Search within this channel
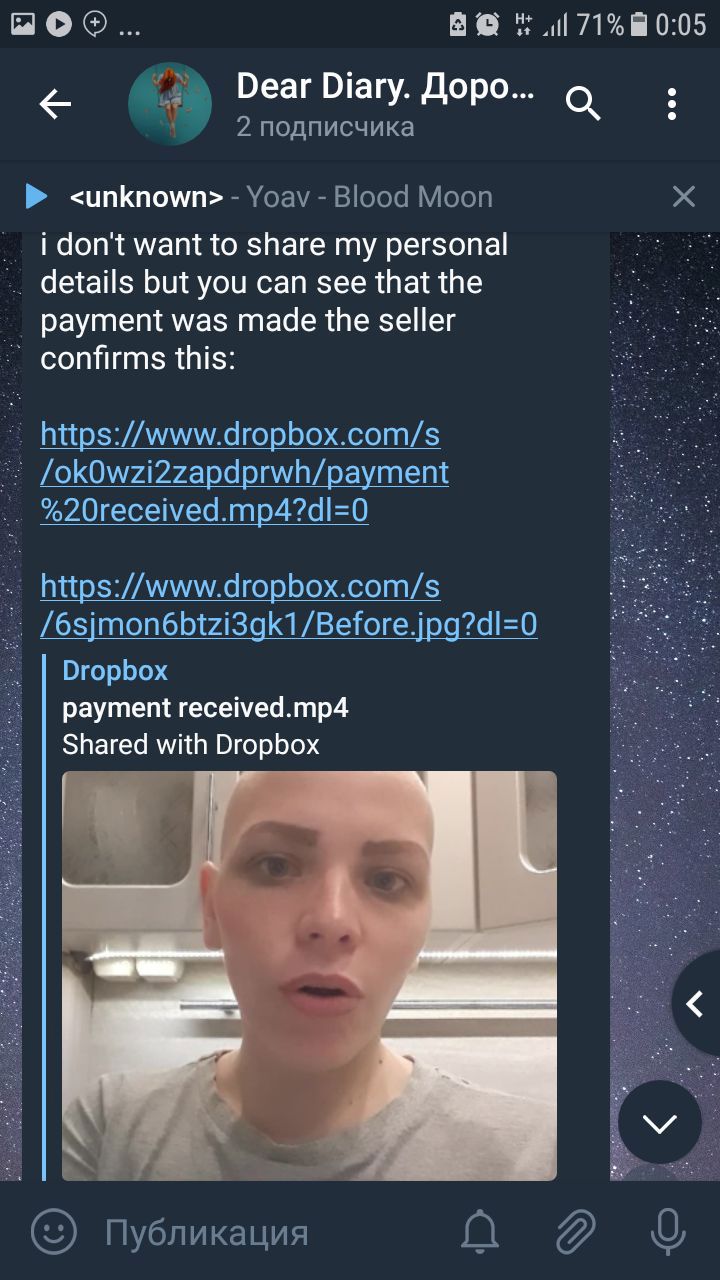Viewport: 720px width, 1280px height. pos(583,104)
